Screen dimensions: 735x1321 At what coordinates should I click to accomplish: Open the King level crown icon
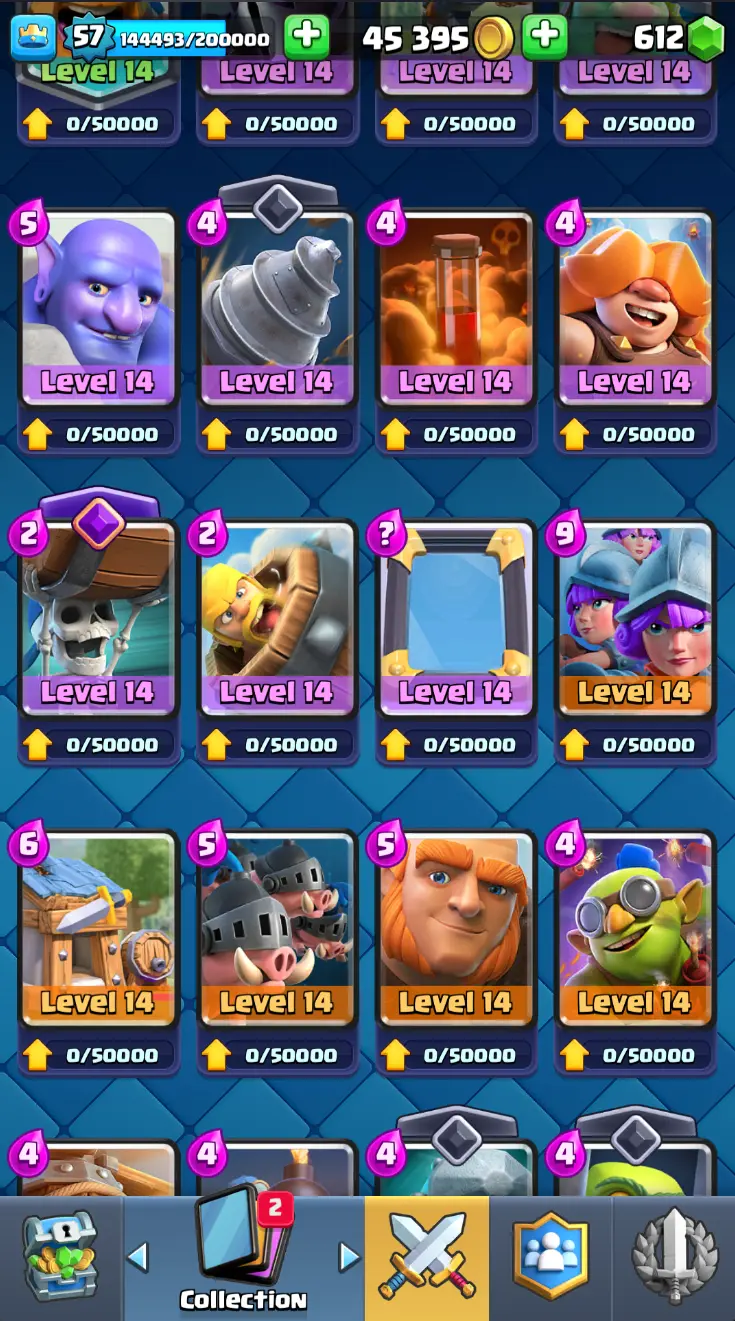pyautogui.click(x=33, y=38)
